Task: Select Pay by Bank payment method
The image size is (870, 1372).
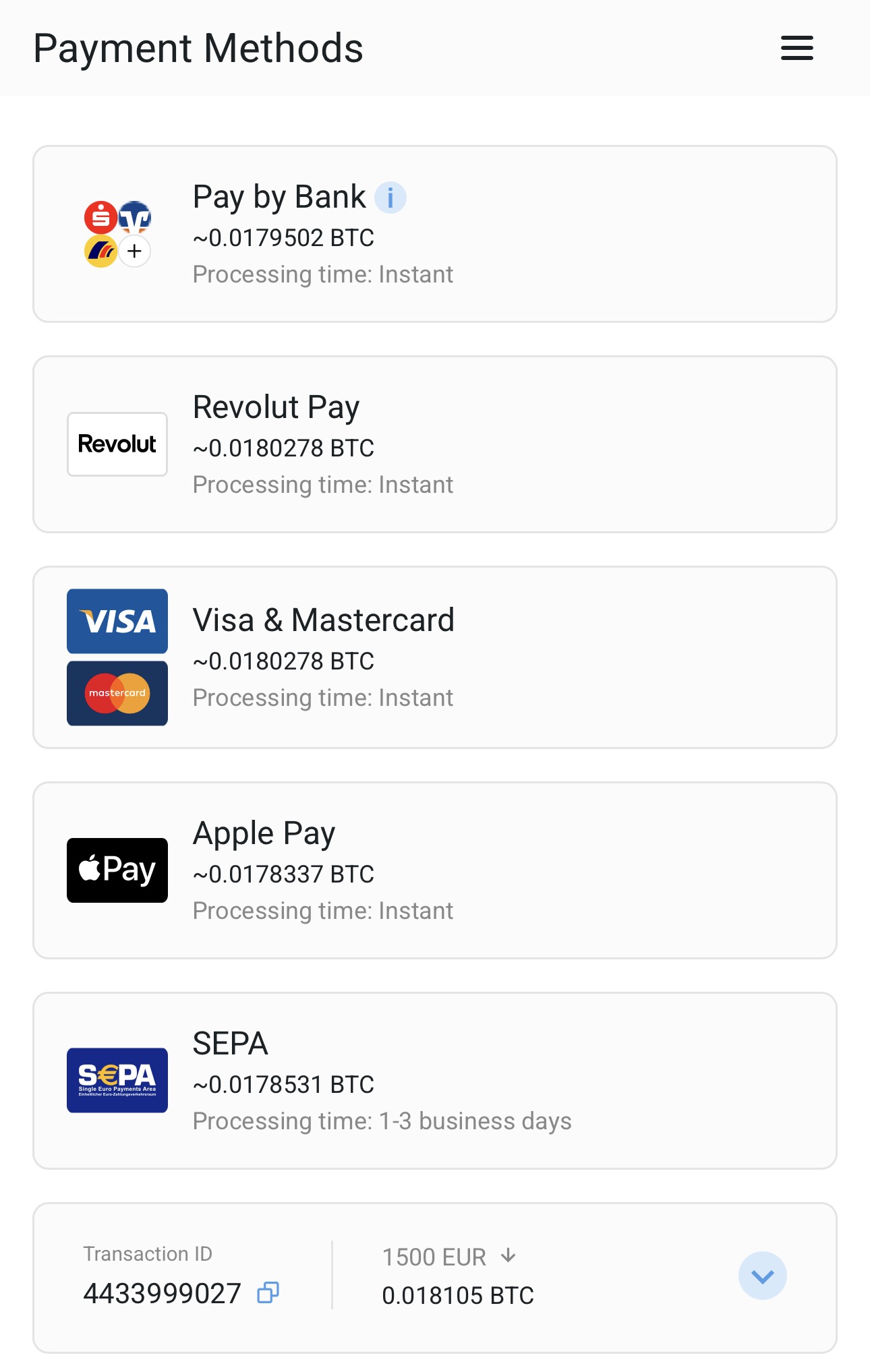Action: click(434, 234)
